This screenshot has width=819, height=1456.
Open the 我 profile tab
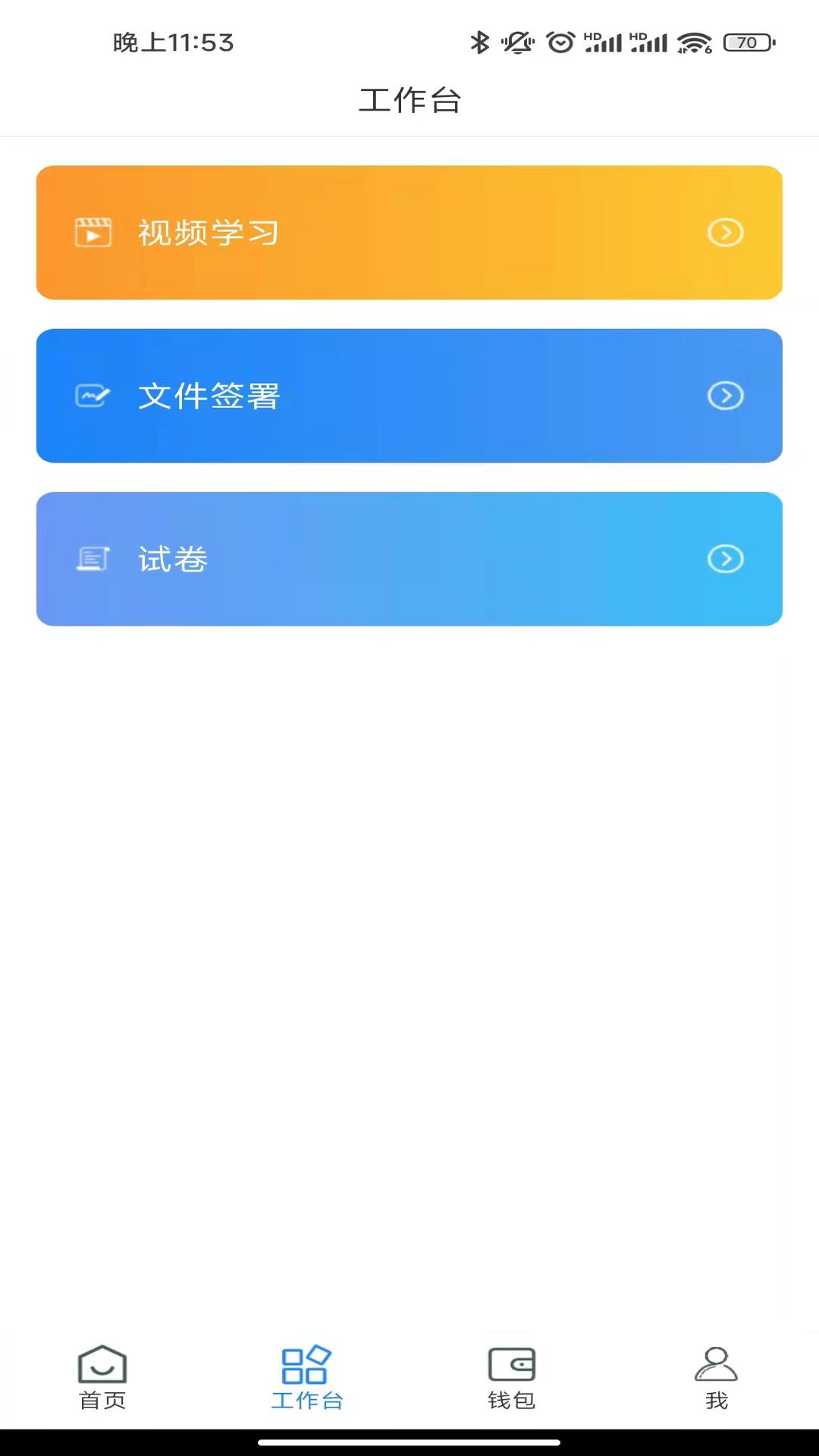(717, 1378)
